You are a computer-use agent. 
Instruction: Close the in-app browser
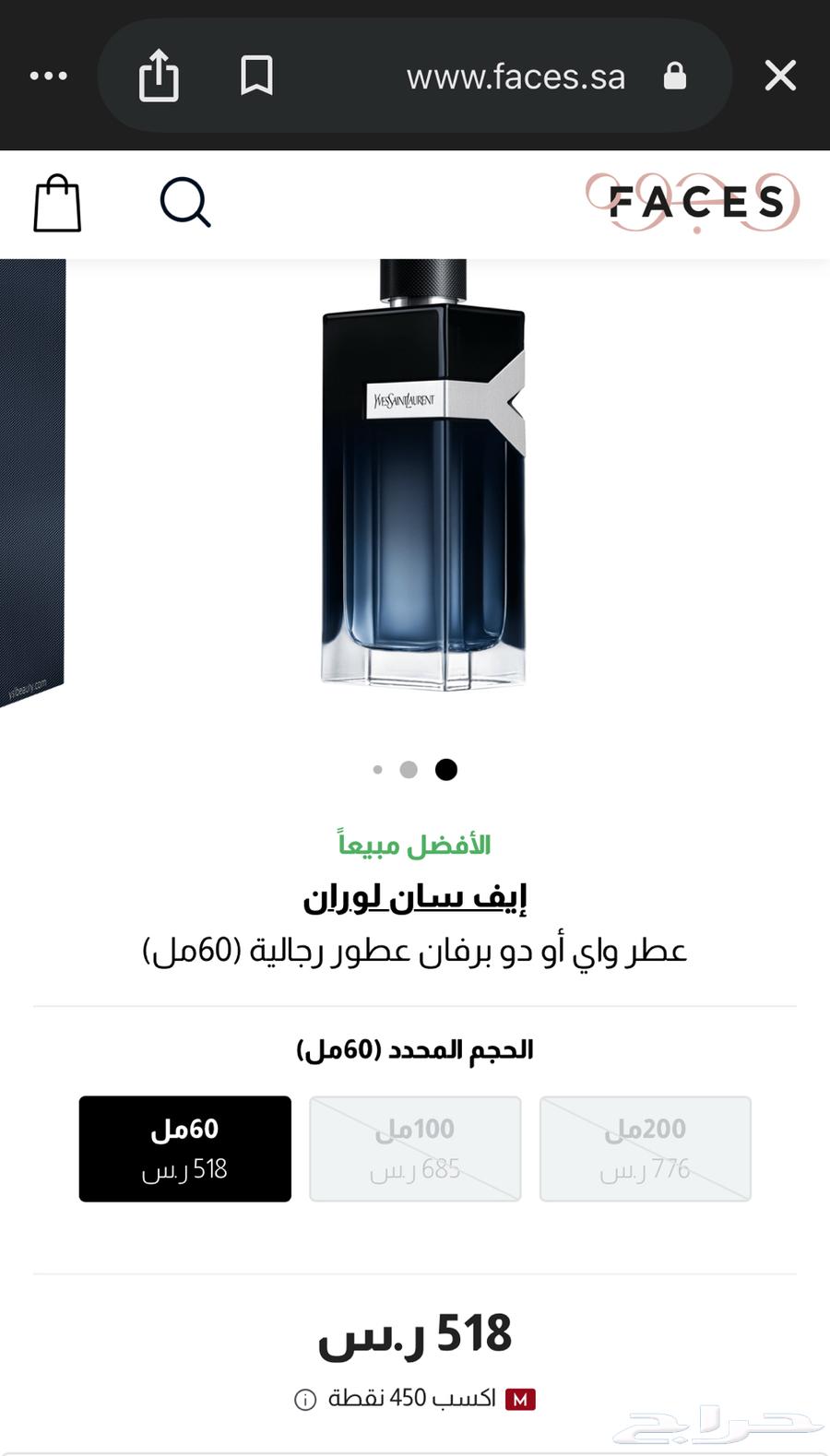[780, 76]
